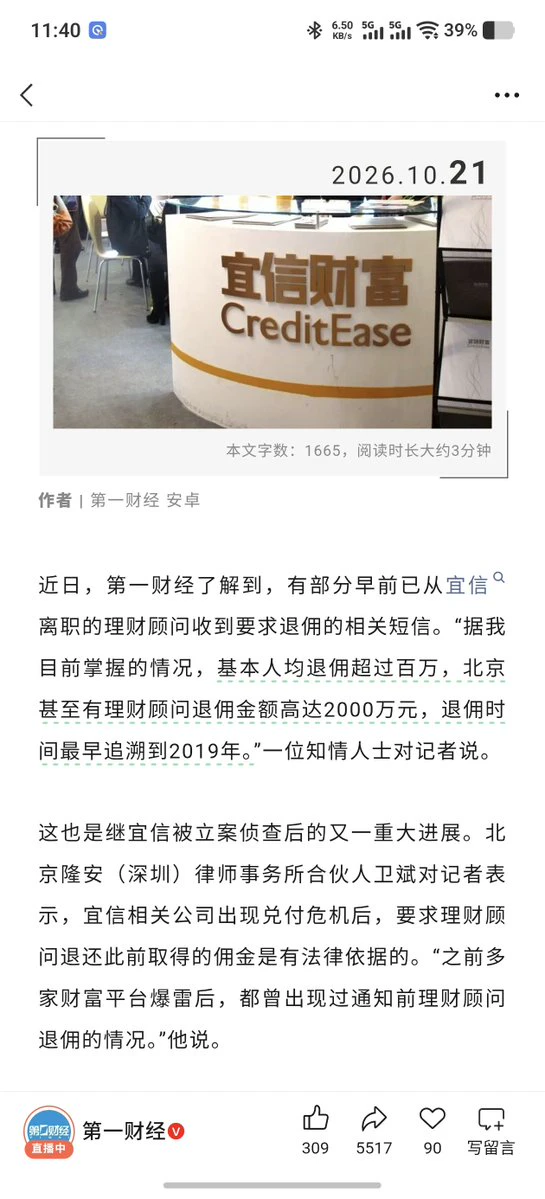The width and height of the screenshot is (545, 1199).
Task: Open the 宜信财富 CreditEase cover image
Action: pyautogui.click(x=272, y=311)
